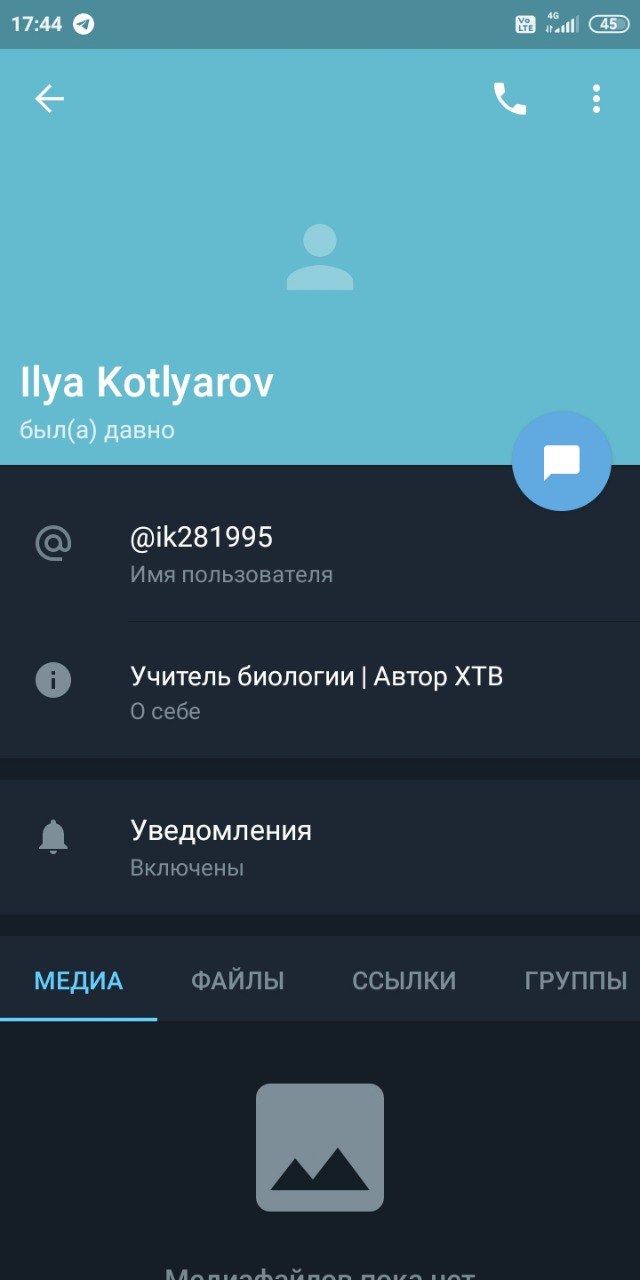Switch to the Файлы tab
The width and height of the screenshot is (640, 1280).
238,981
